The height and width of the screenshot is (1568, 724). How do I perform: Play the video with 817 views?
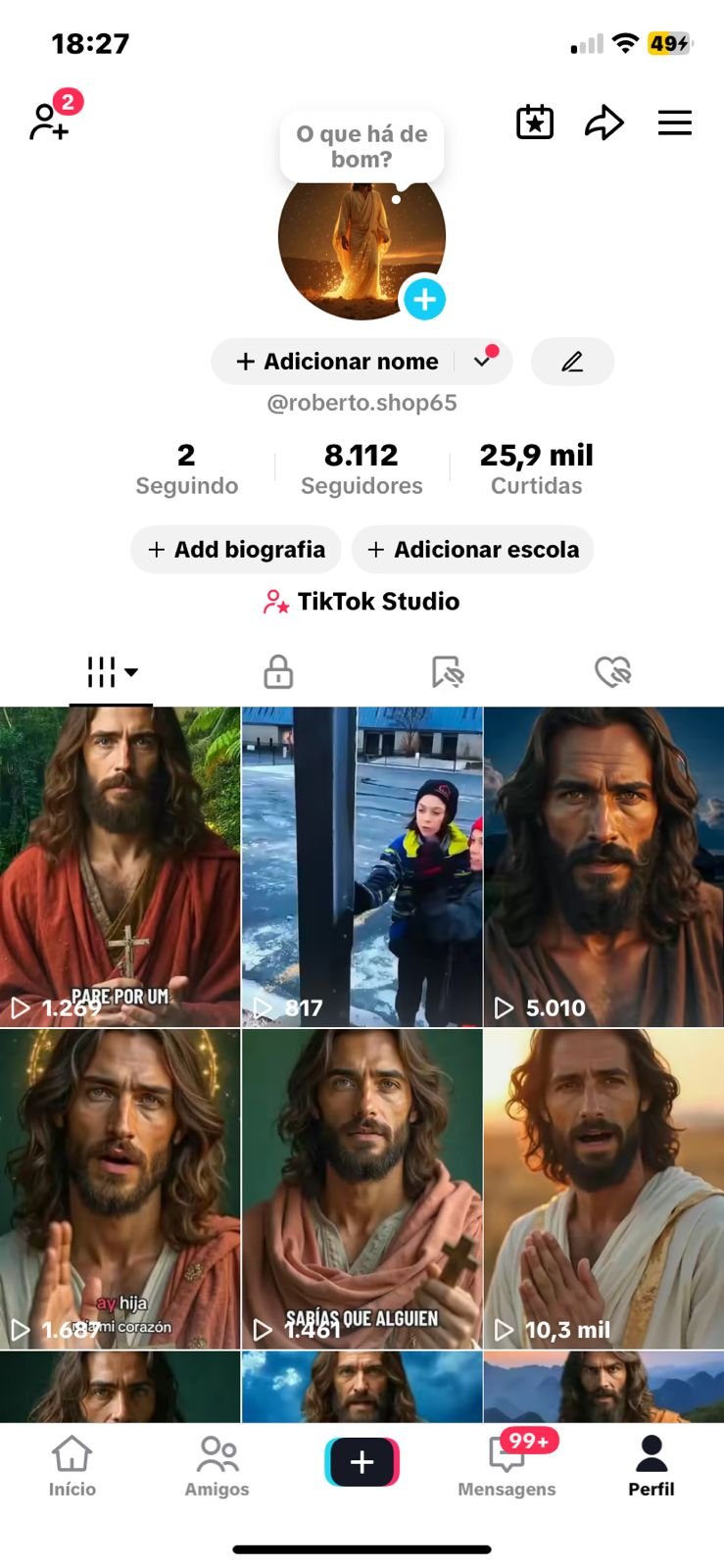pyautogui.click(x=362, y=867)
